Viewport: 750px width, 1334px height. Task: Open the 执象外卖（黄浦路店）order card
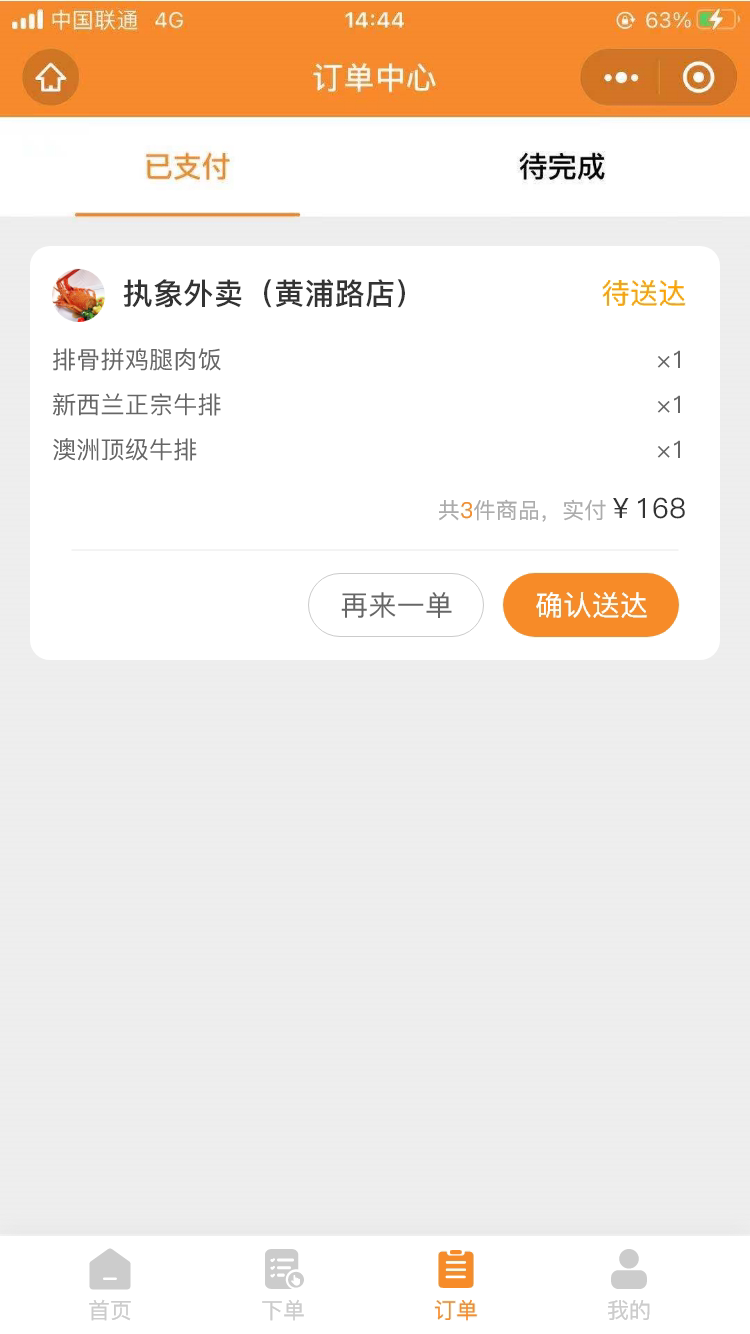[x=375, y=453]
